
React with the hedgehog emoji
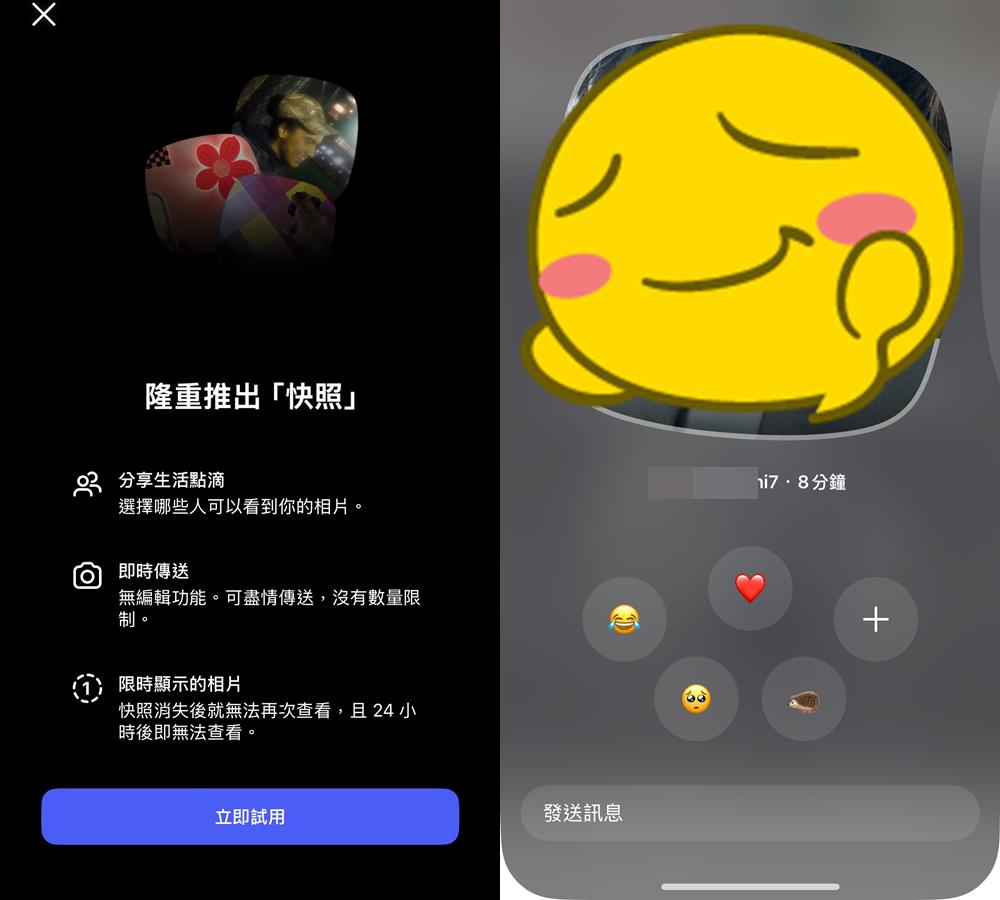pos(803,699)
